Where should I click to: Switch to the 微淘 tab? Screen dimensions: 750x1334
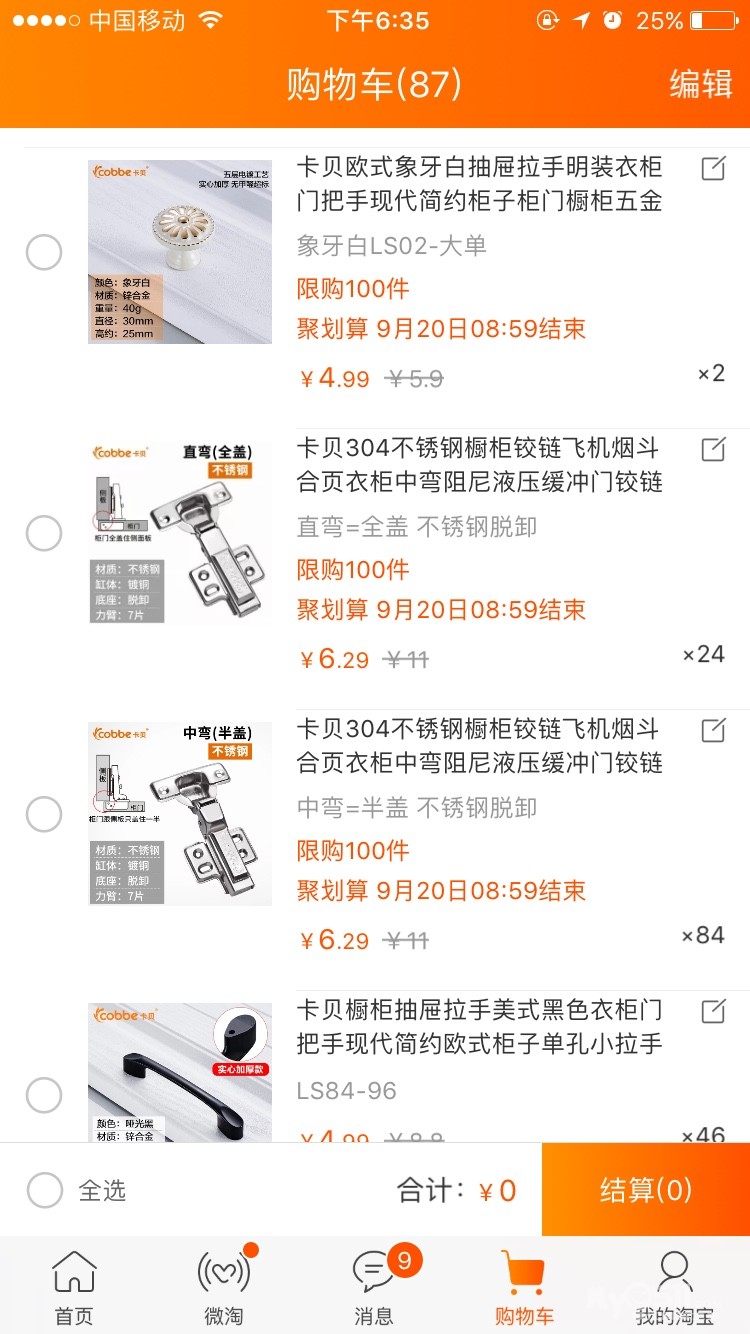(x=224, y=1287)
